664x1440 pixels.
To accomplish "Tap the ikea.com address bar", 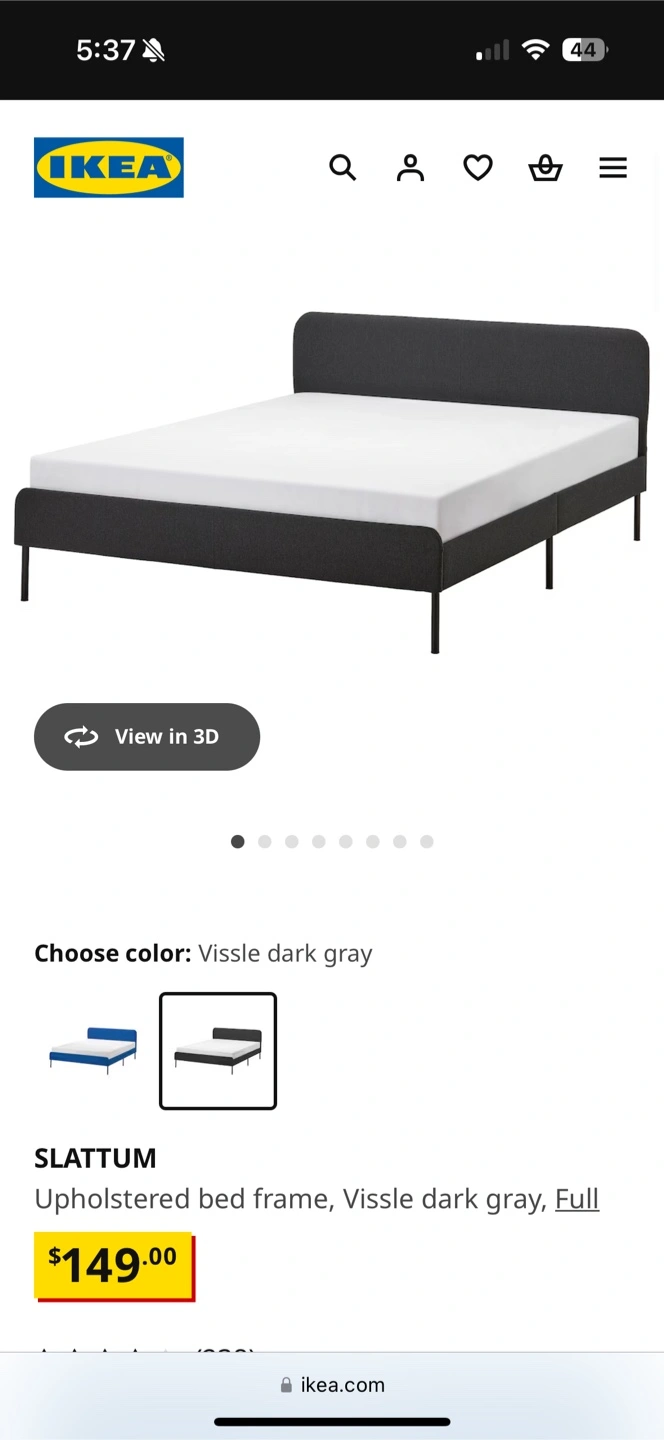I will point(332,1385).
